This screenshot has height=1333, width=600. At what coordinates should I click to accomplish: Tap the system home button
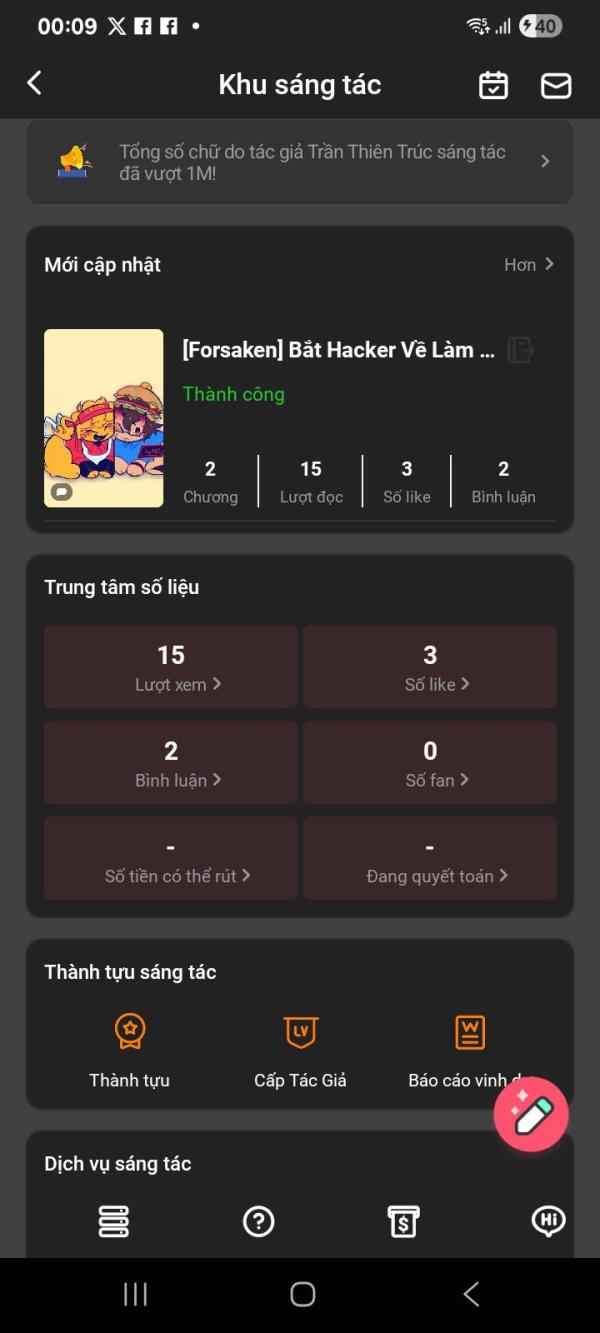coord(302,1294)
